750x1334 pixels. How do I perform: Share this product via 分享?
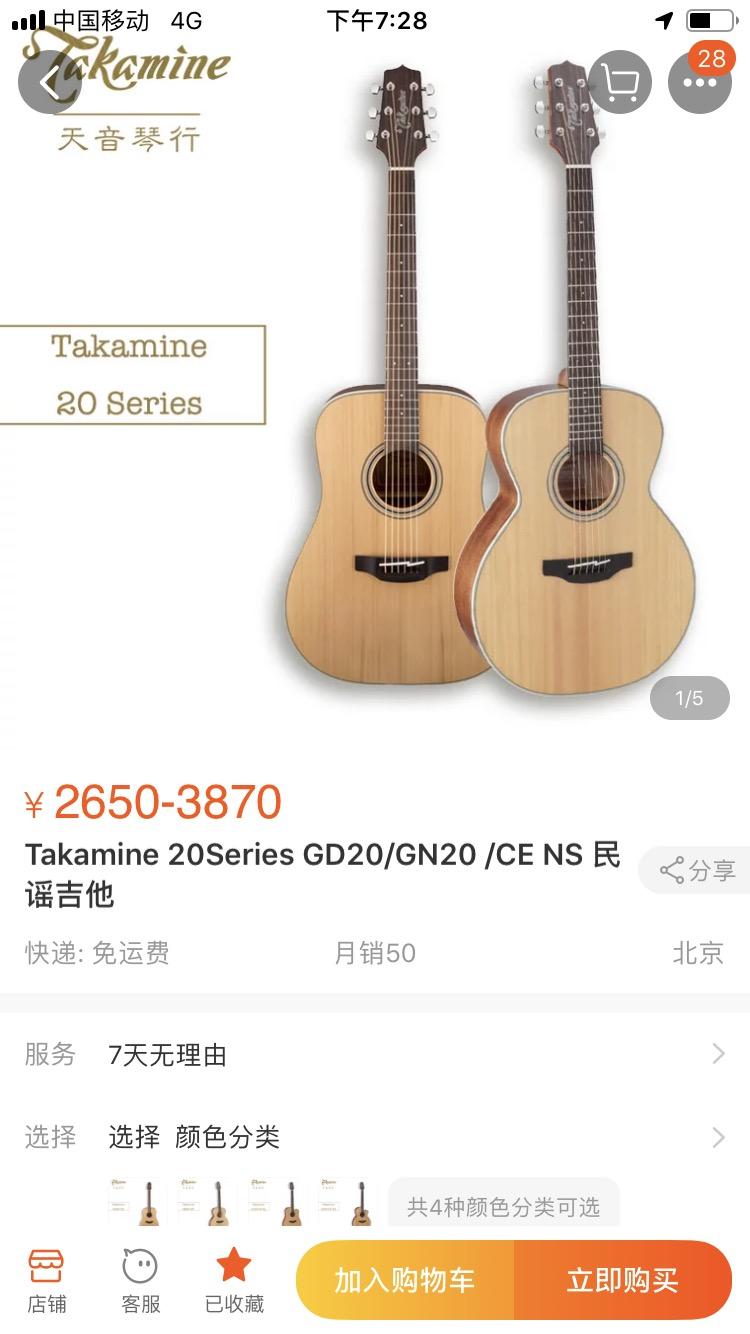coord(696,870)
